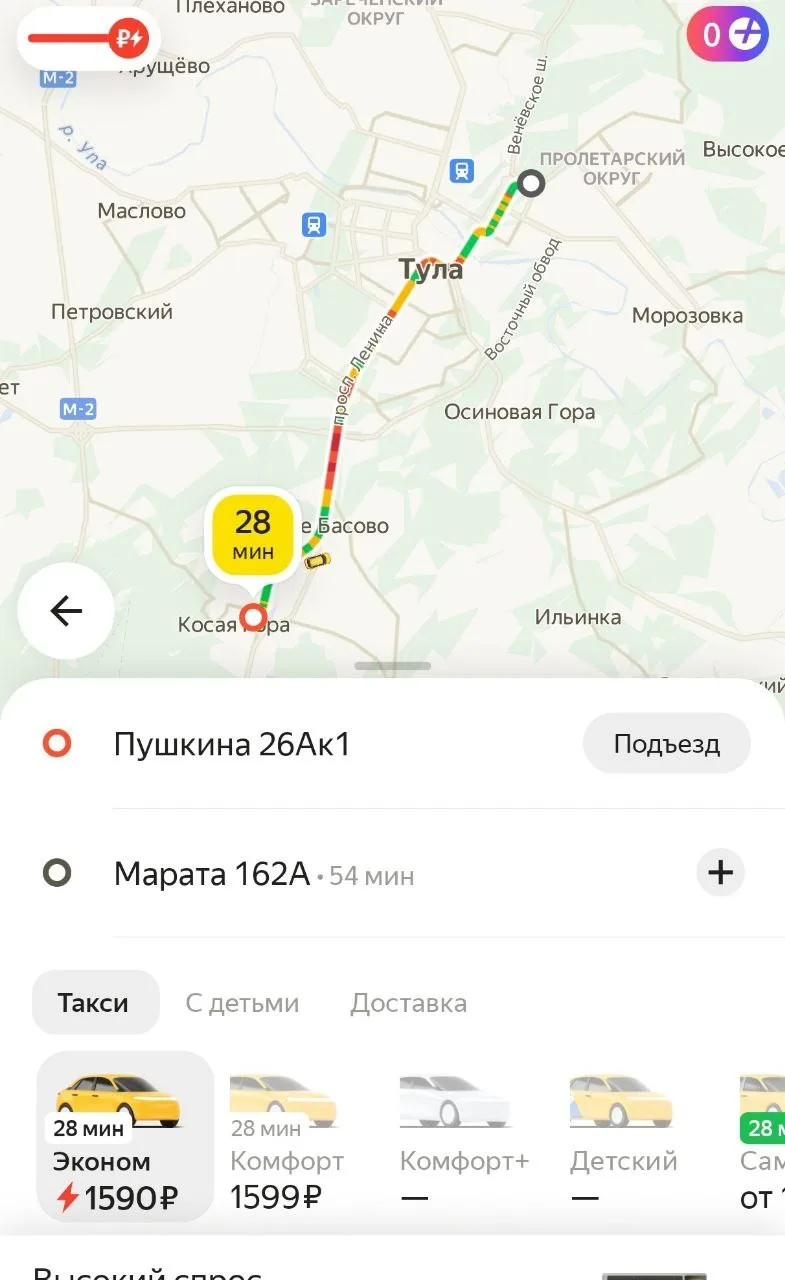Image resolution: width=785 pixels, height=1280 pixels.
Task: Select the Эконом tariff
Action: click(124, 1136)
